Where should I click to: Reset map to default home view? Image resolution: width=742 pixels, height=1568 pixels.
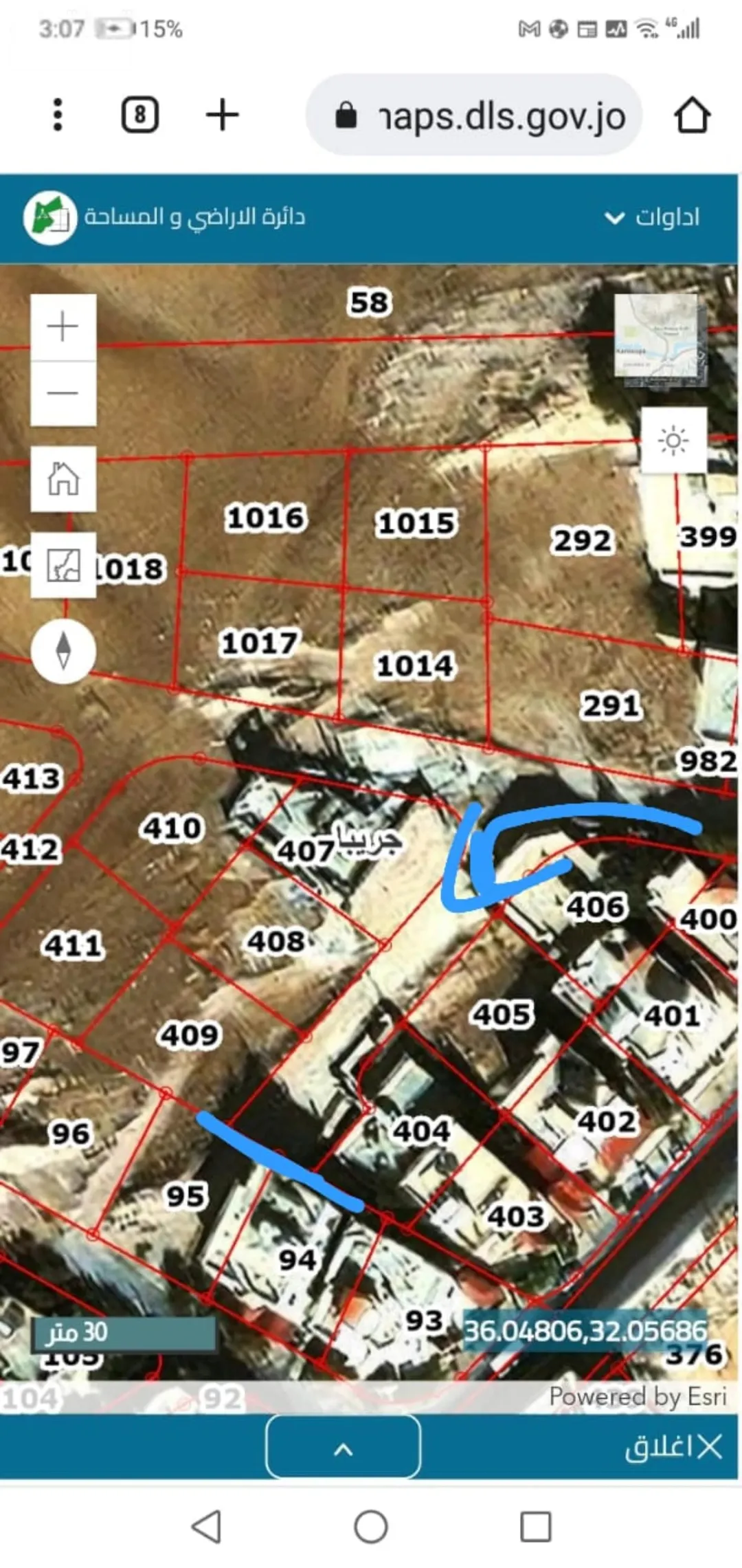click(x=63, y=478)
